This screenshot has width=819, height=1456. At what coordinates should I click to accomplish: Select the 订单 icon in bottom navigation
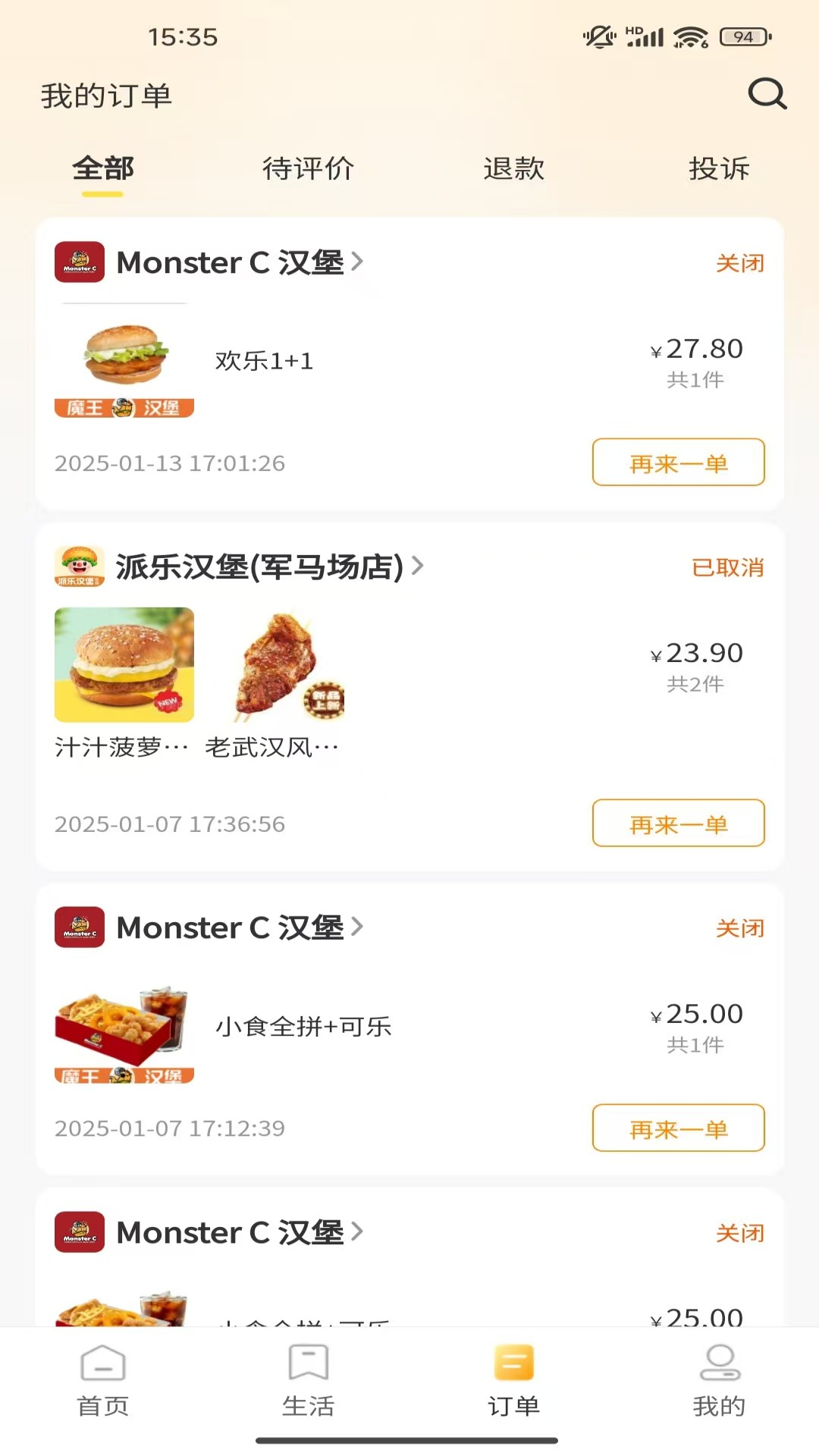(512, 1388)
